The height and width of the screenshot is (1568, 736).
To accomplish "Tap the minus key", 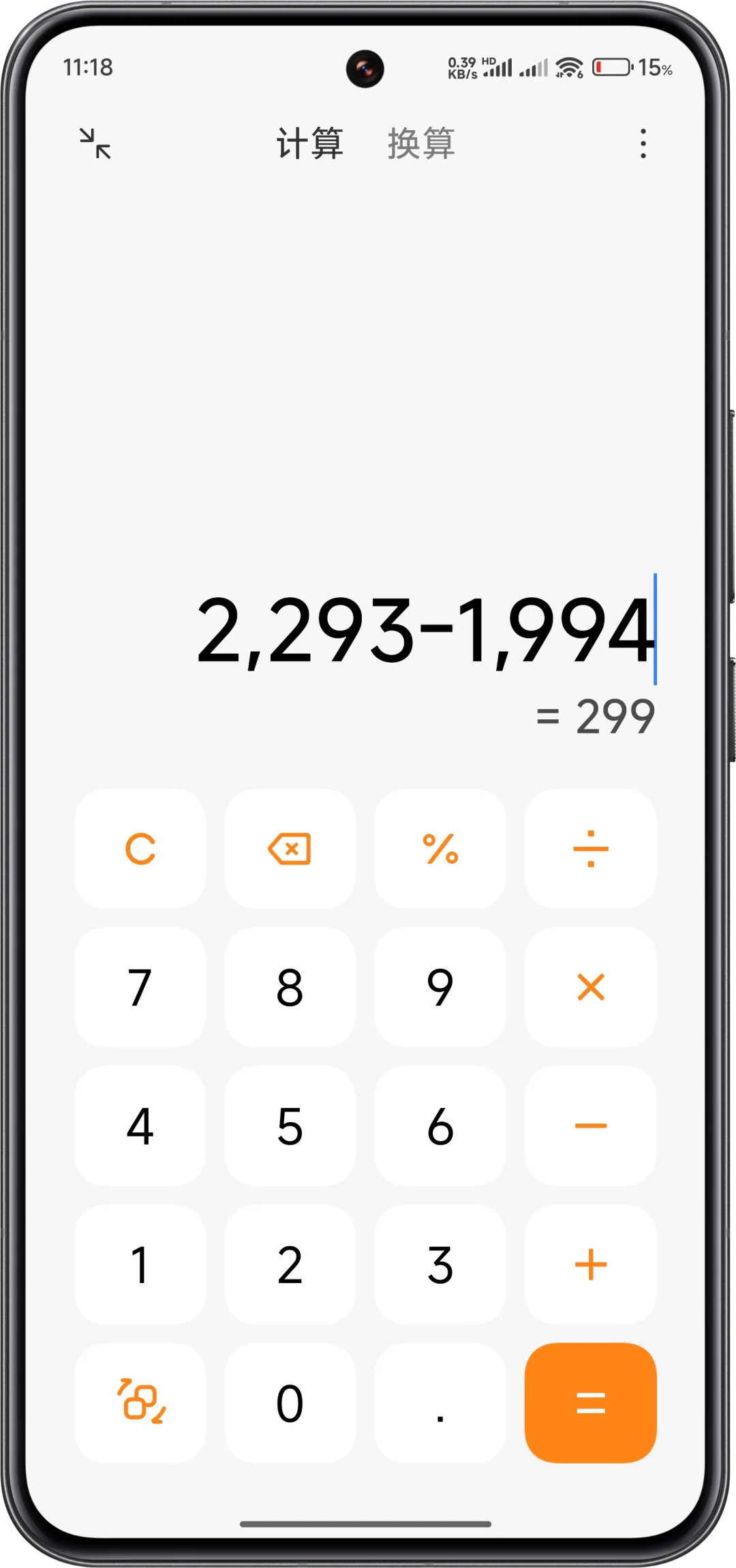I will click(590, 1126).
